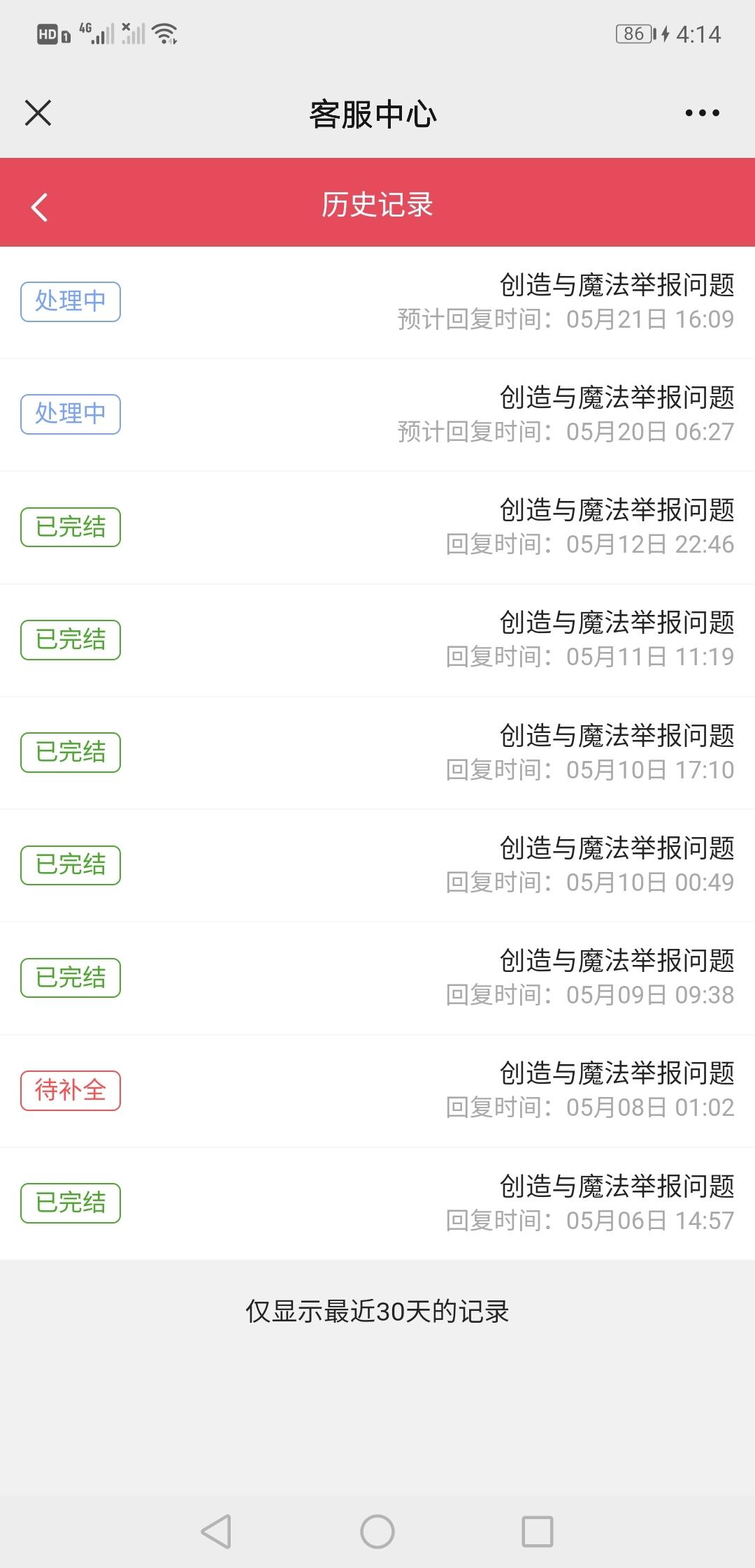This screenshot has width=755, height=1568.
Task: Open the record replied 05月06日 14:57
Action: (377, 1203)
